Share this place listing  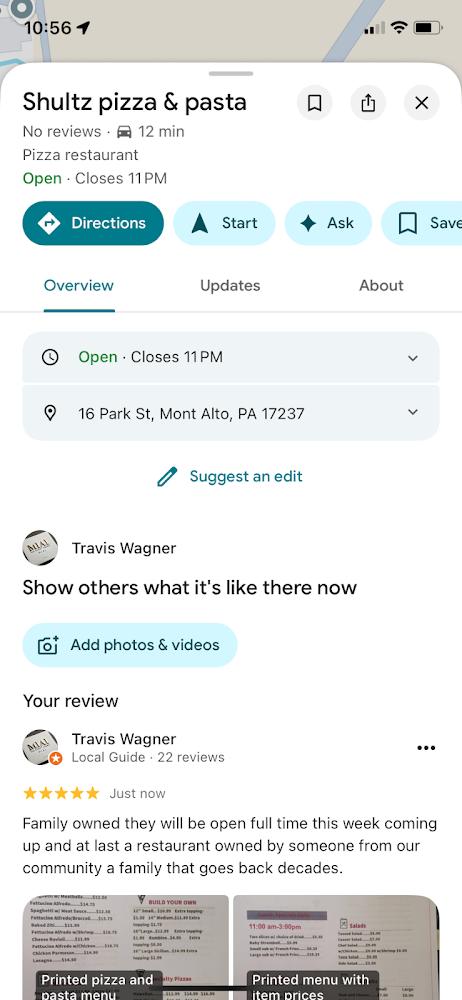tap(368, 103)
